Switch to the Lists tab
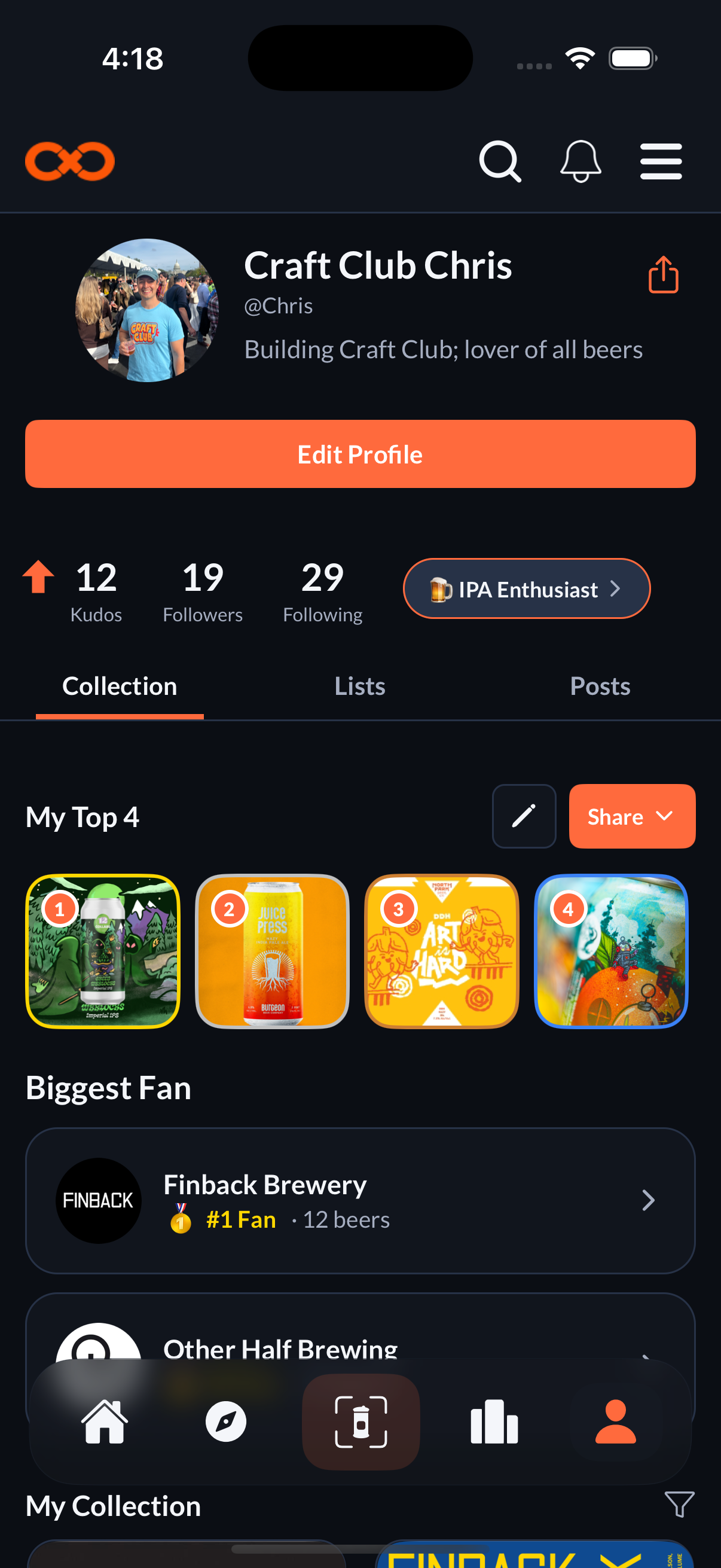Image resolution: width=721 pixels, height=1568 pixels. pyautogui.click(x=359, y=687)
